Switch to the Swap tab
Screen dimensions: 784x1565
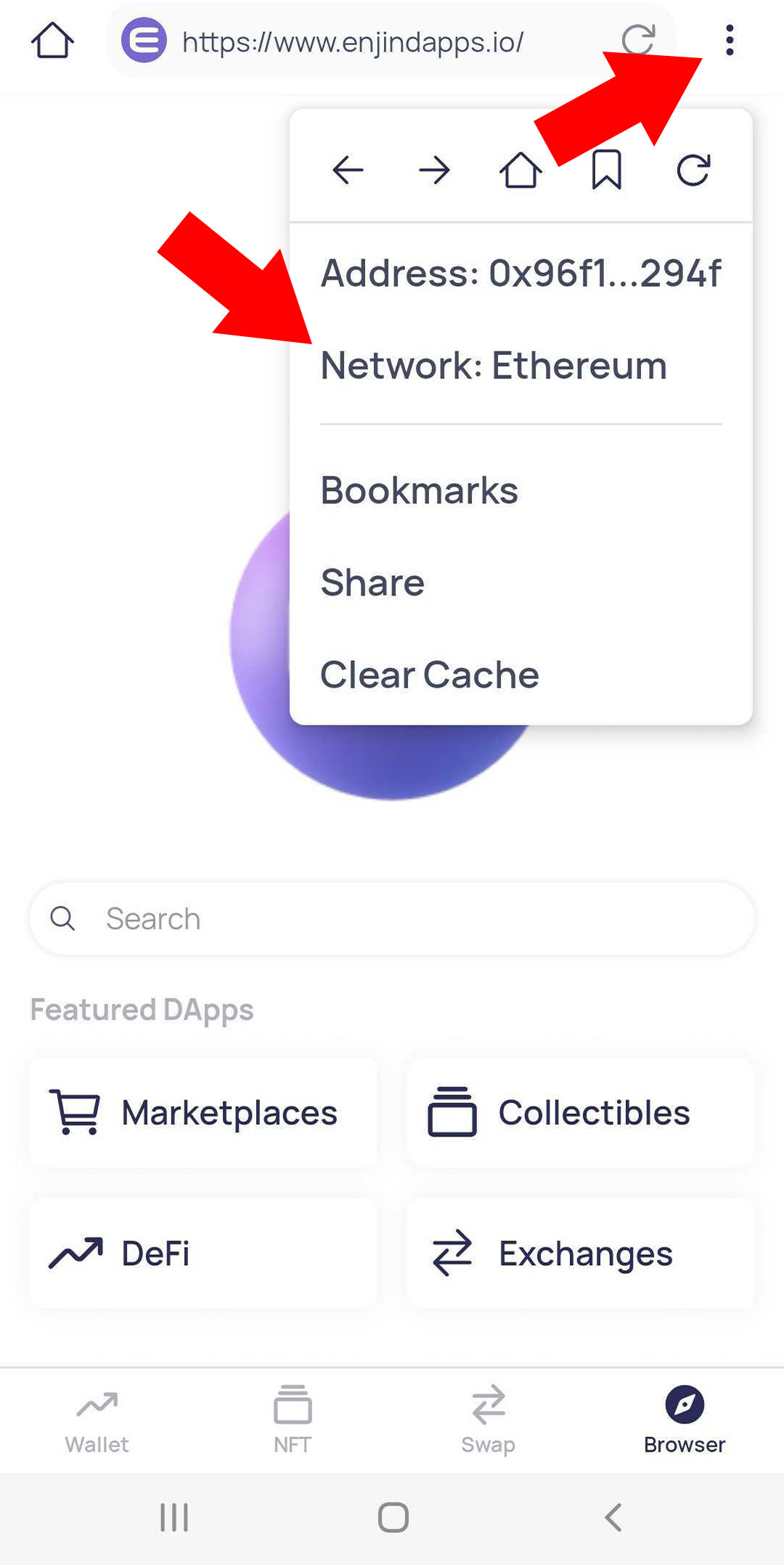tap(489, 1421)
